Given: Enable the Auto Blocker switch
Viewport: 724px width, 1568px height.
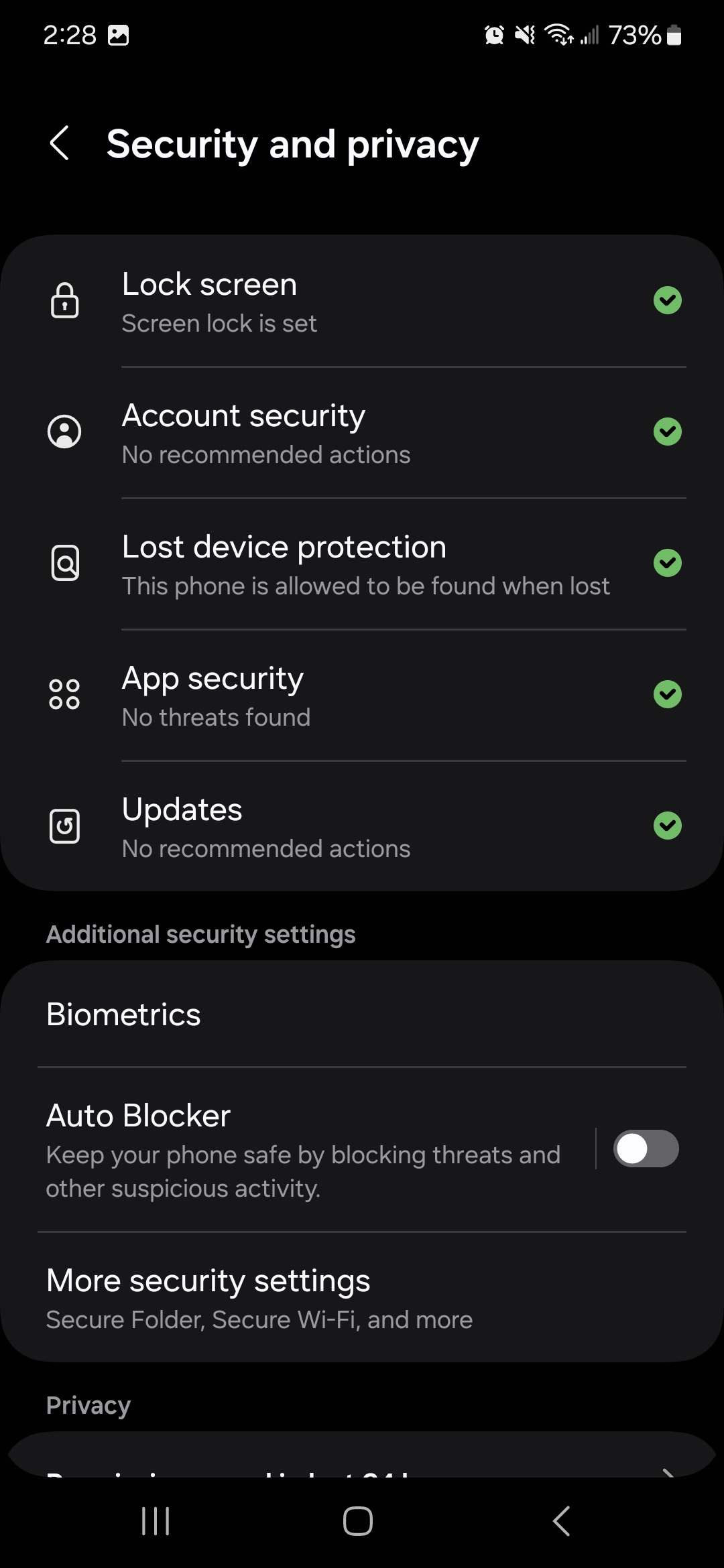Looking at the screenshot, I should [646, 1149].
